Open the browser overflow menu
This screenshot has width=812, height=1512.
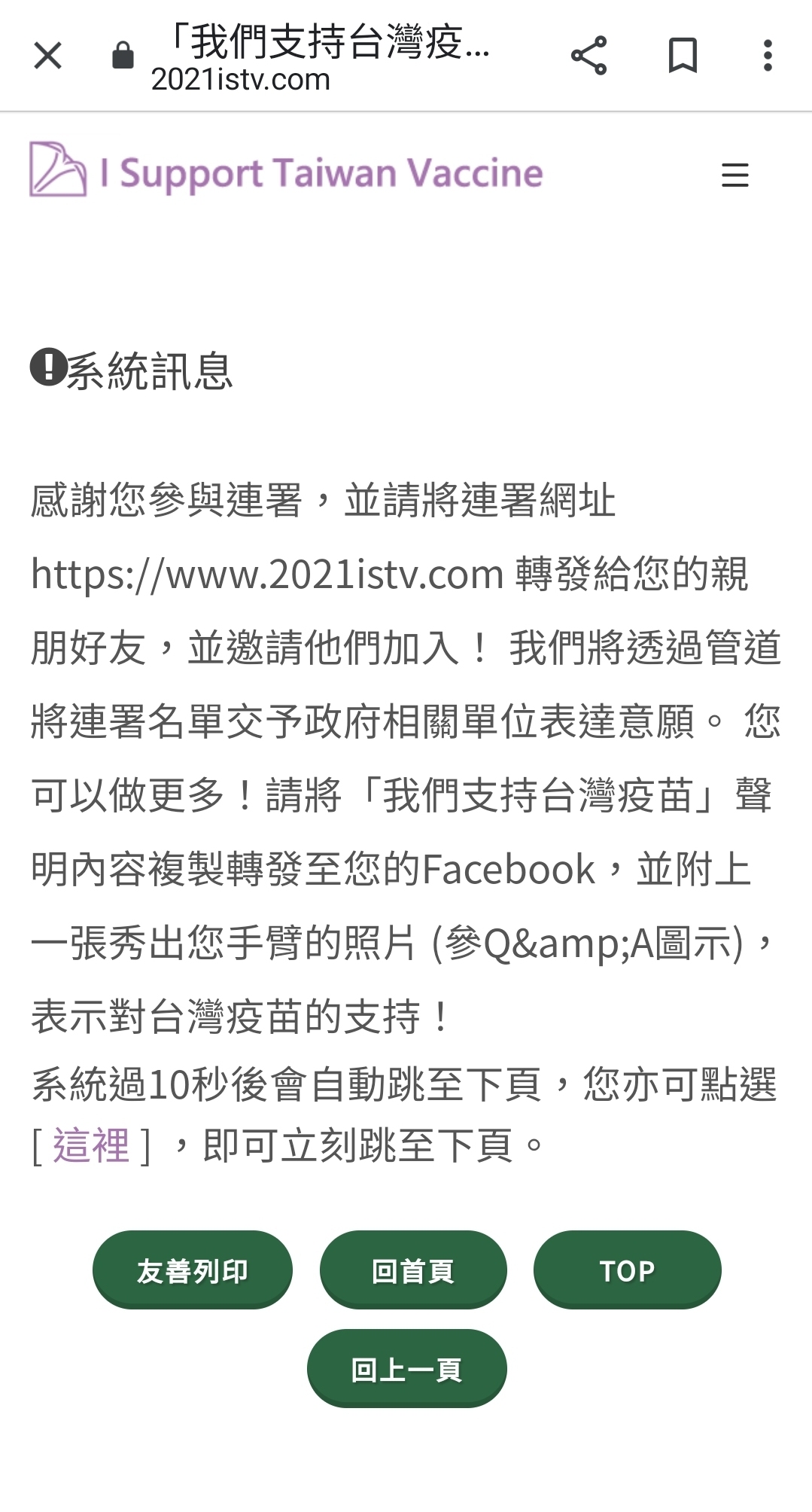click(x=767, y=56)
